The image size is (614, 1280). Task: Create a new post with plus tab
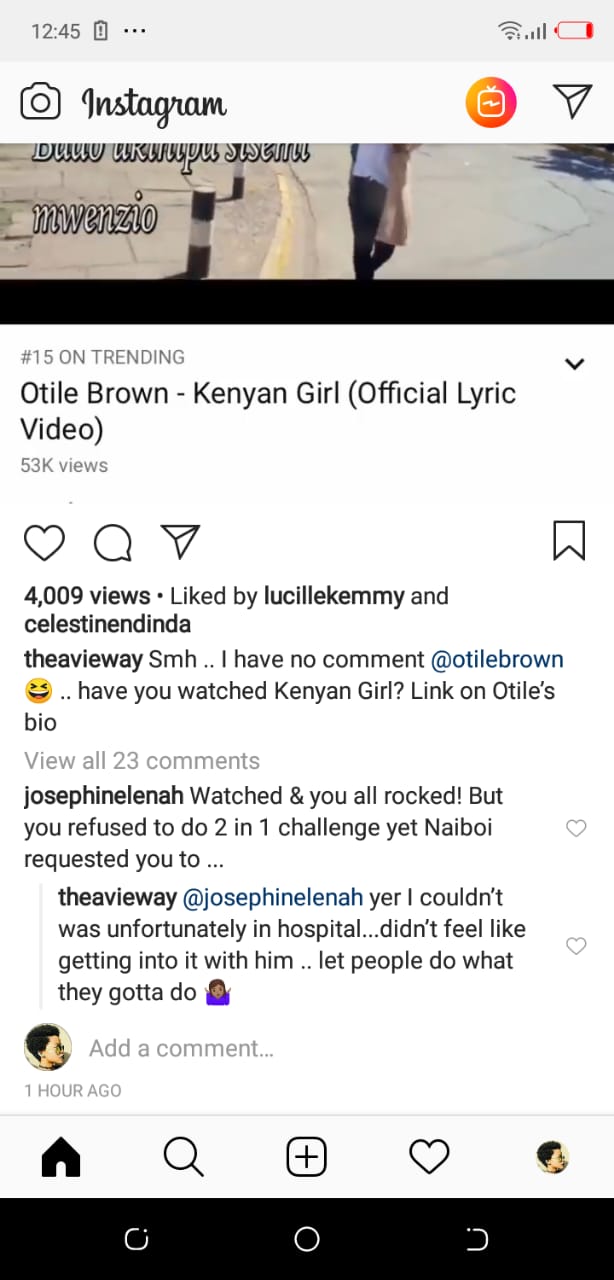(x=307, y=1158)
